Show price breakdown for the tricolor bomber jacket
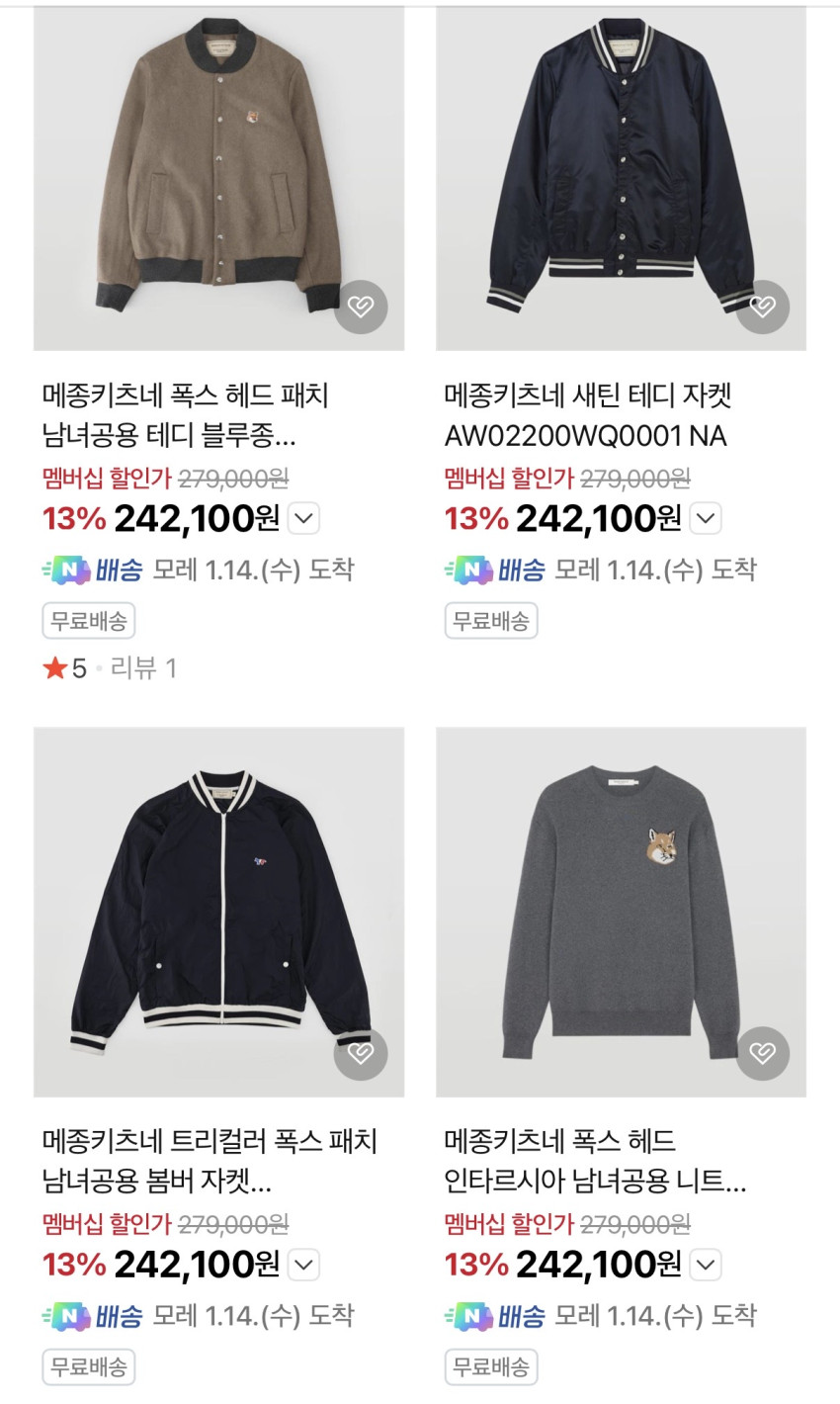 (304, 1265)
